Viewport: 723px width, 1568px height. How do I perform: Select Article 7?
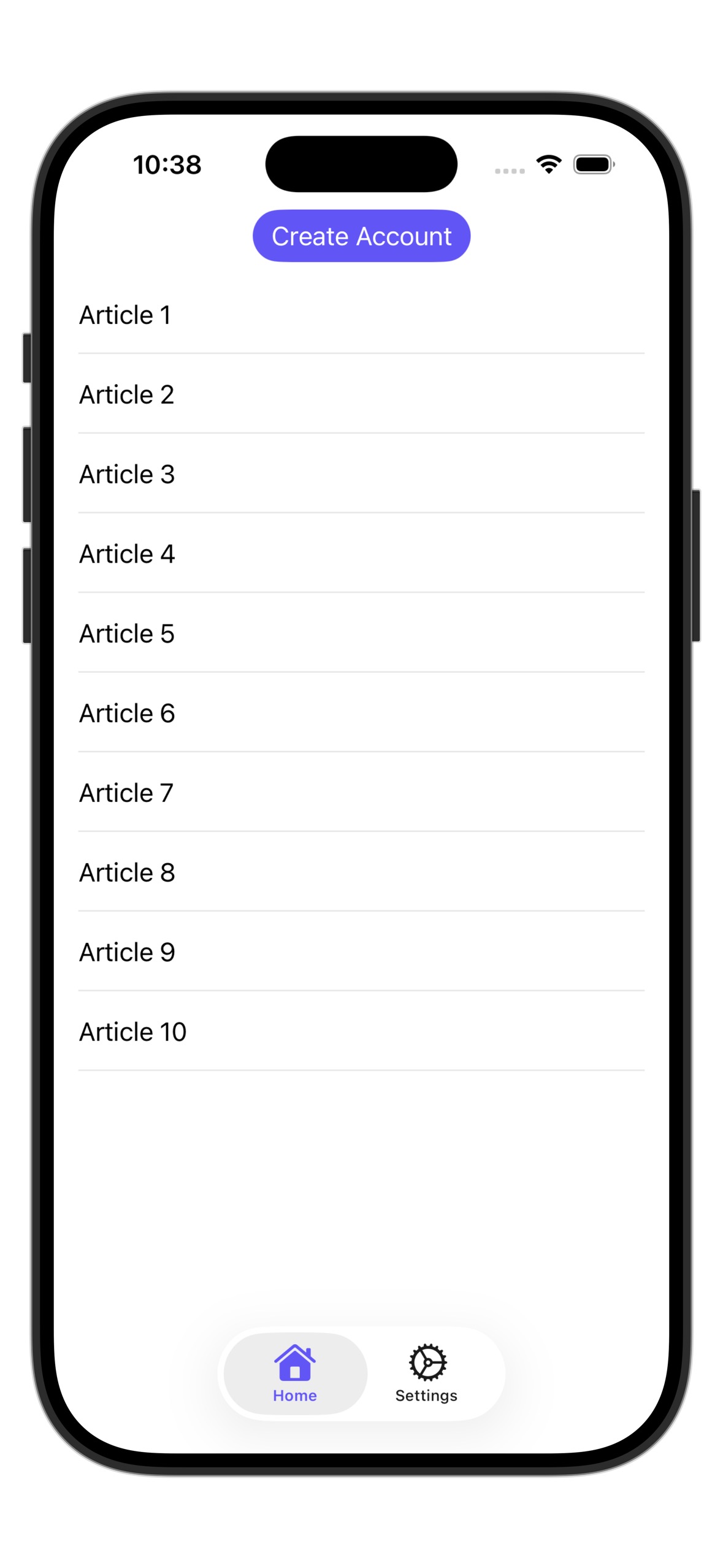tap(361, 793)
